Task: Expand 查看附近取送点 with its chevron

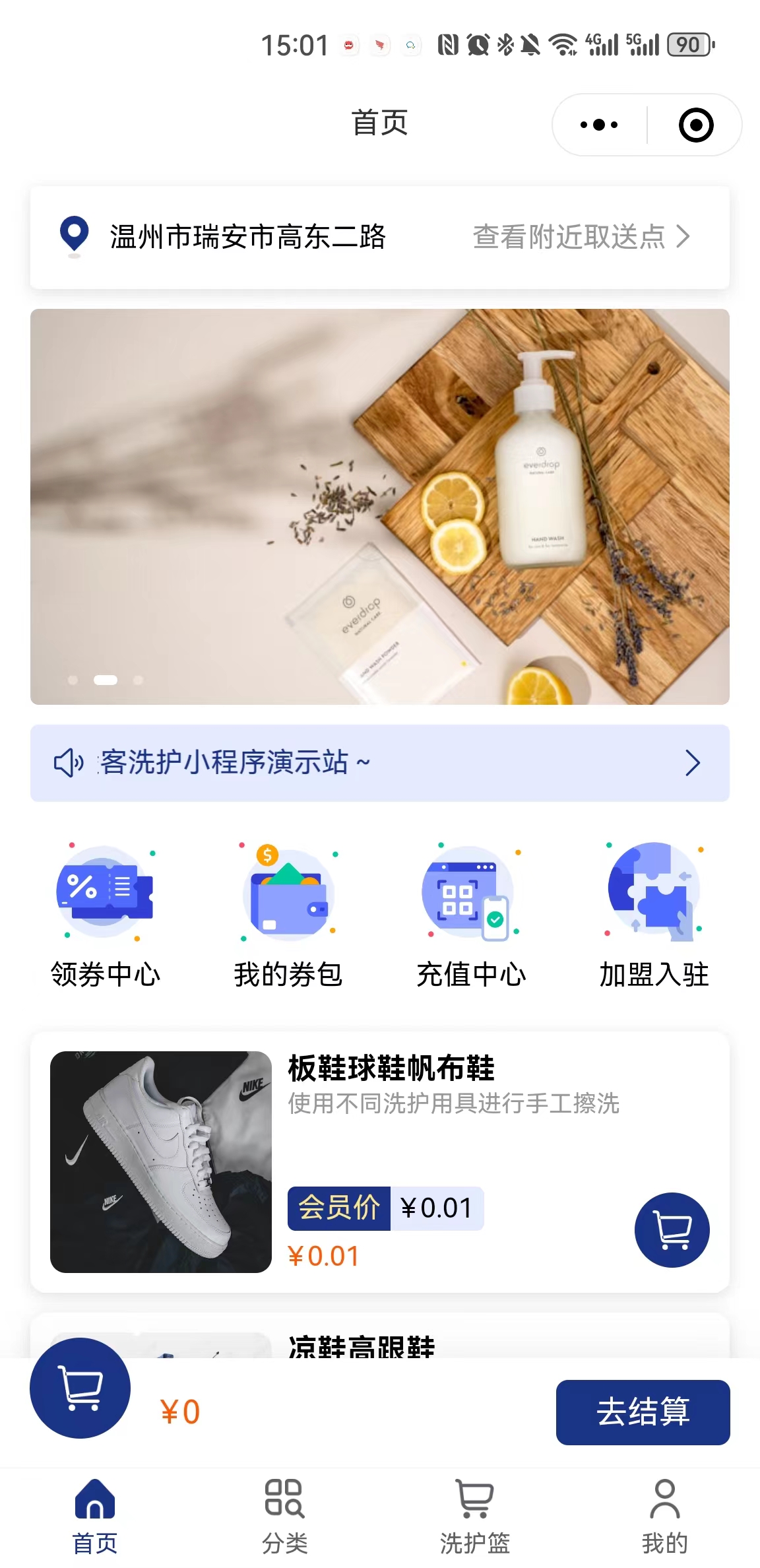Action: (x=685, y=236)
